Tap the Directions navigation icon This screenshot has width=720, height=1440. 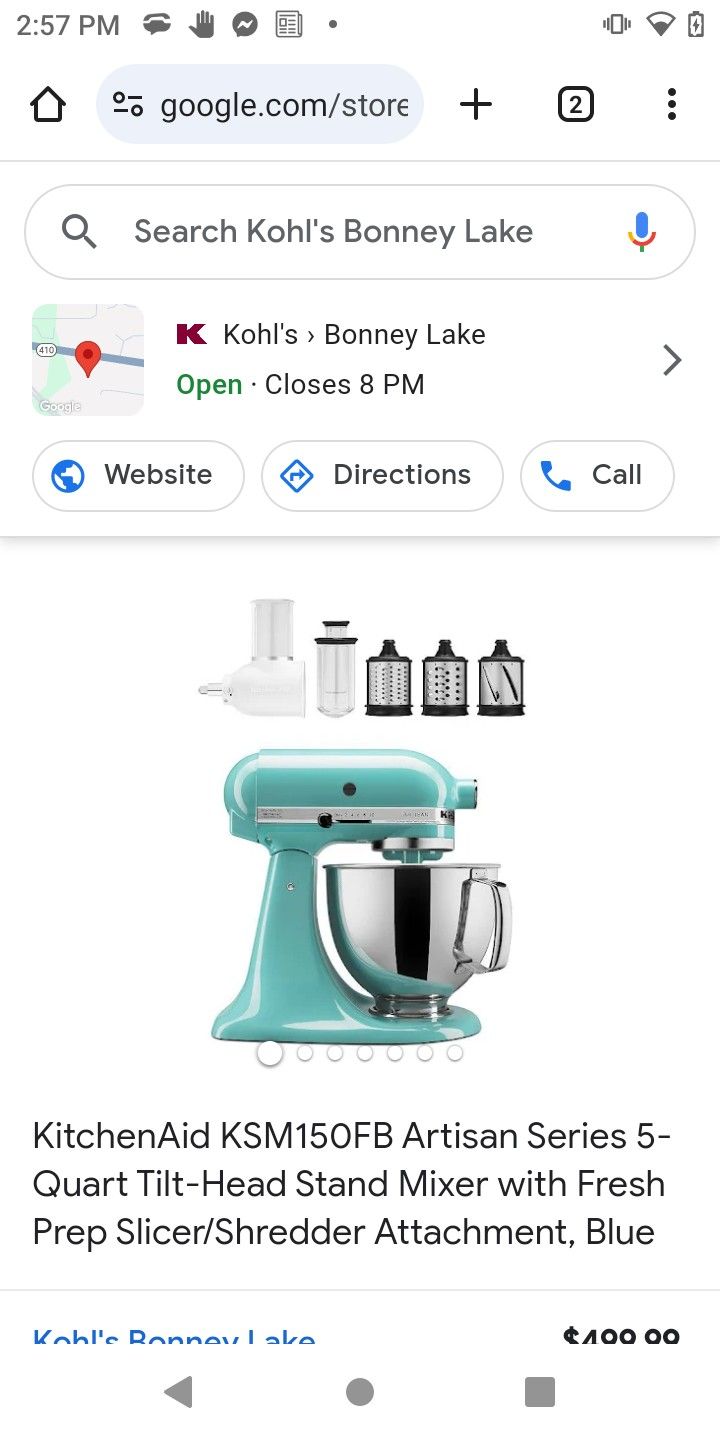tap(297, 475)
